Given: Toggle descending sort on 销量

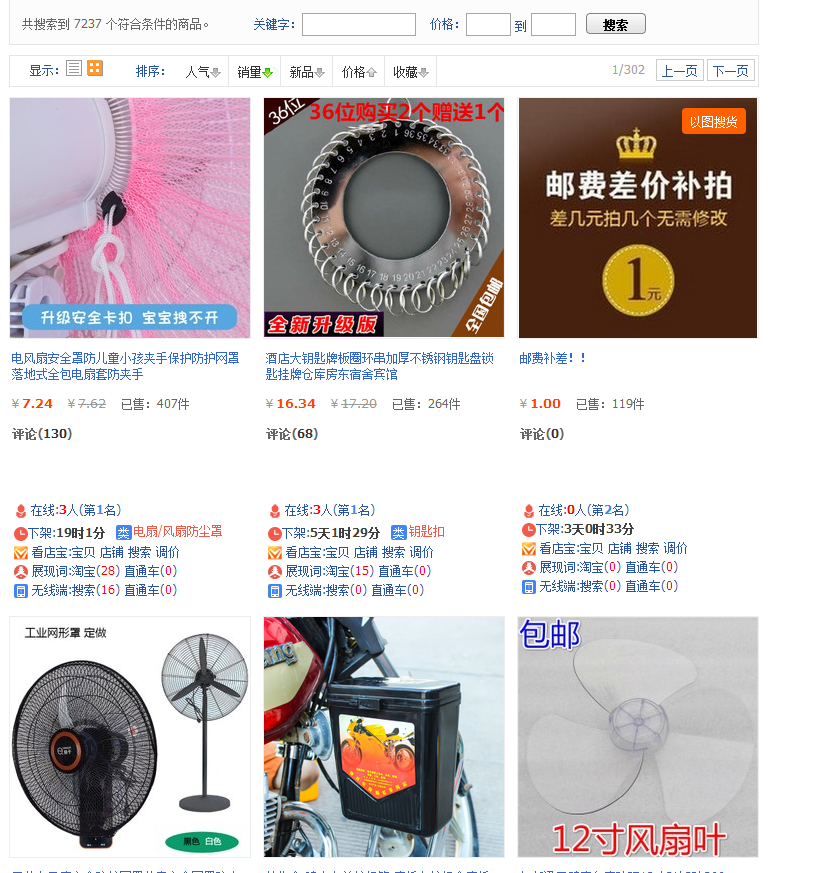Looking at the screenshot, I should (x=266, y=70).
